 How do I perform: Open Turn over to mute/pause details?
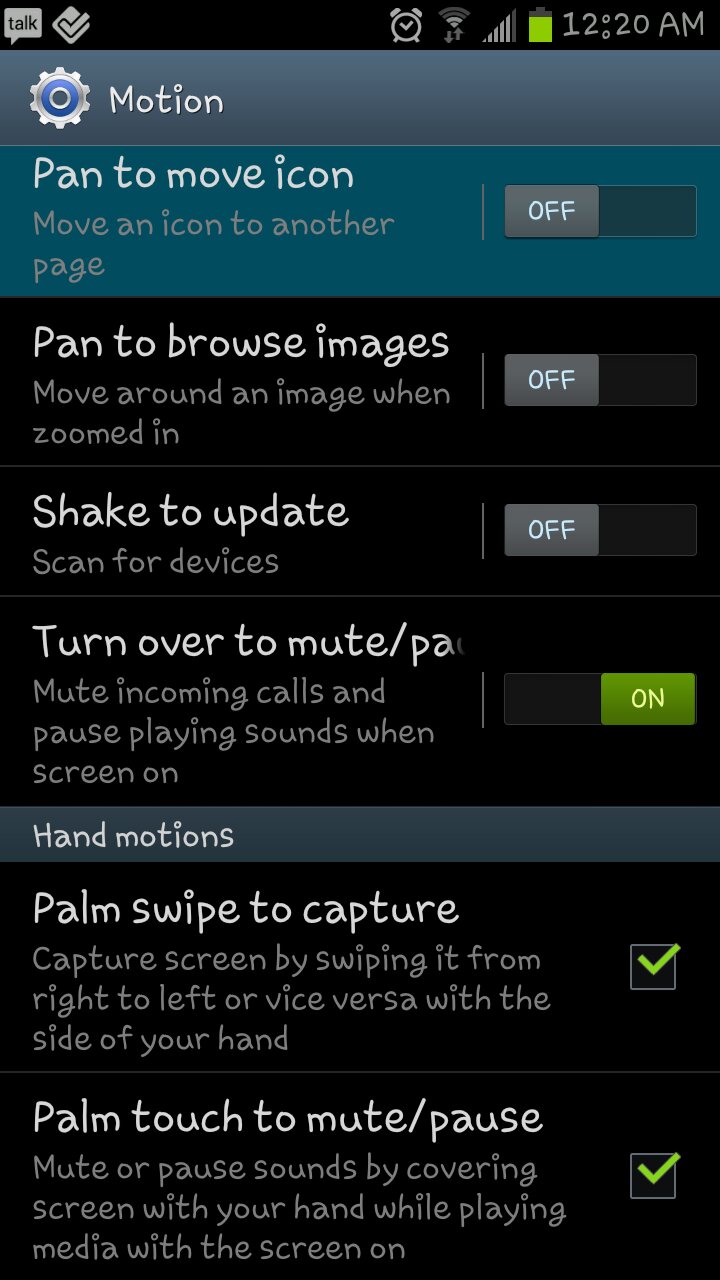click(240, 702)
